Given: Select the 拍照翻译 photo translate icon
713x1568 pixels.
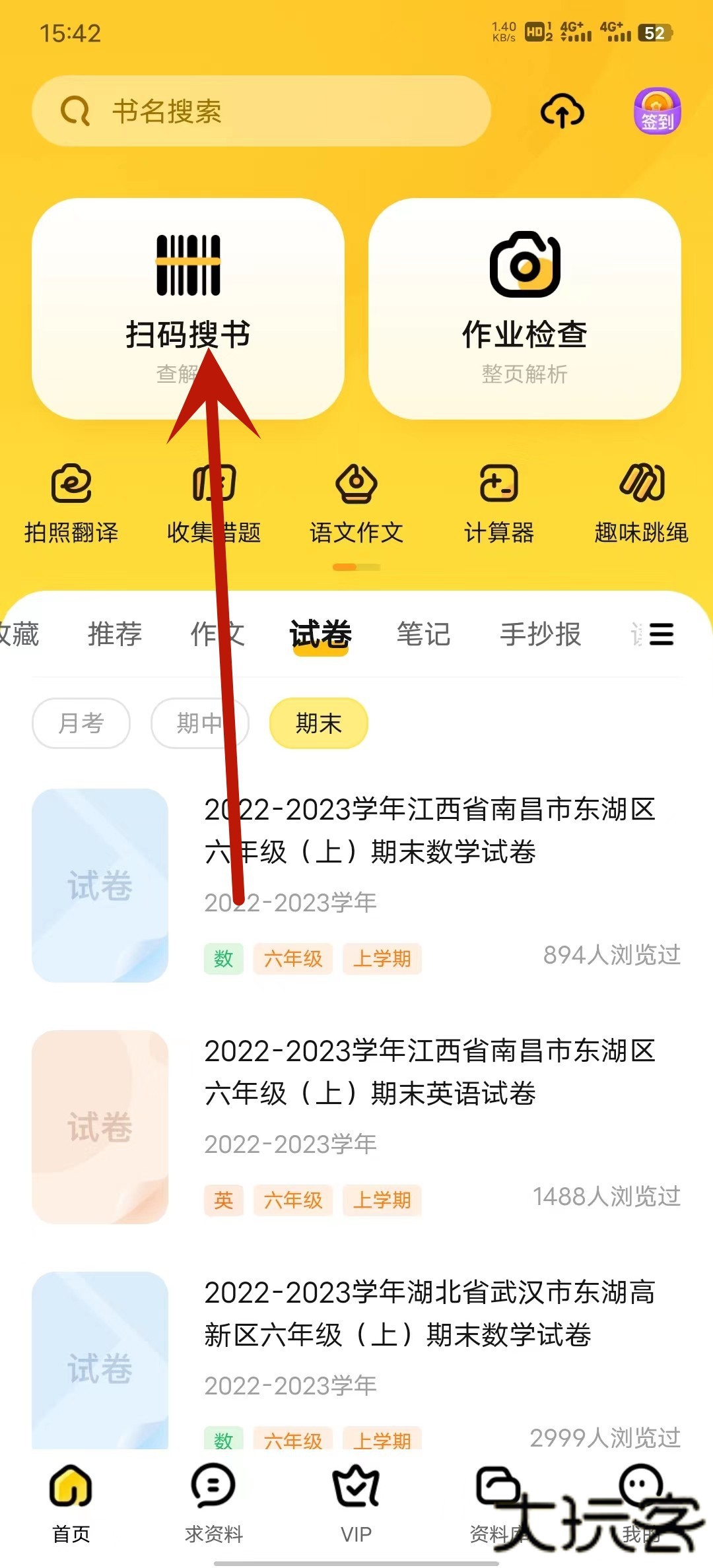Looking at the screenshot, I should [71, 502].
